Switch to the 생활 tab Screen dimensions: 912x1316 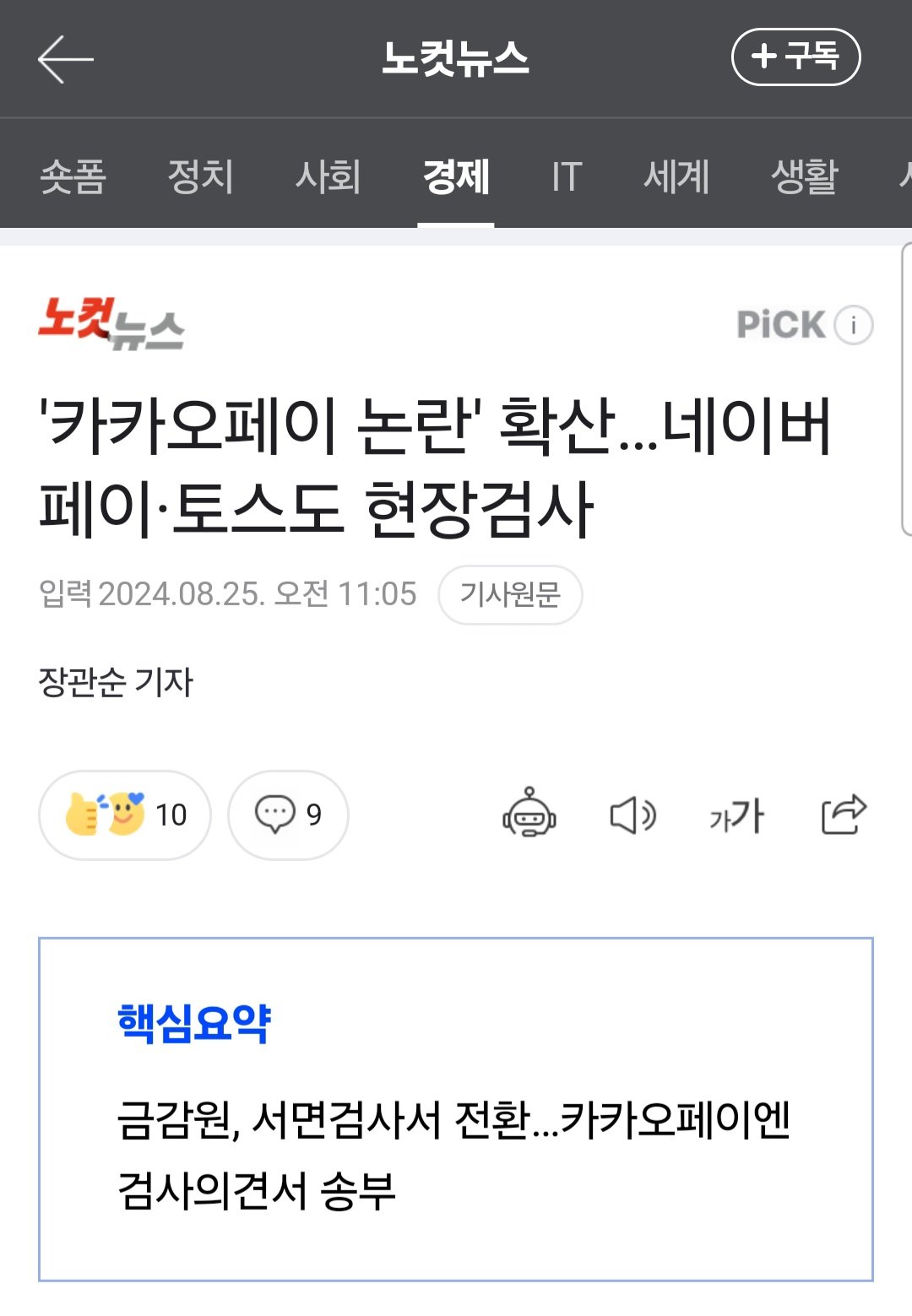click(804, 176)
